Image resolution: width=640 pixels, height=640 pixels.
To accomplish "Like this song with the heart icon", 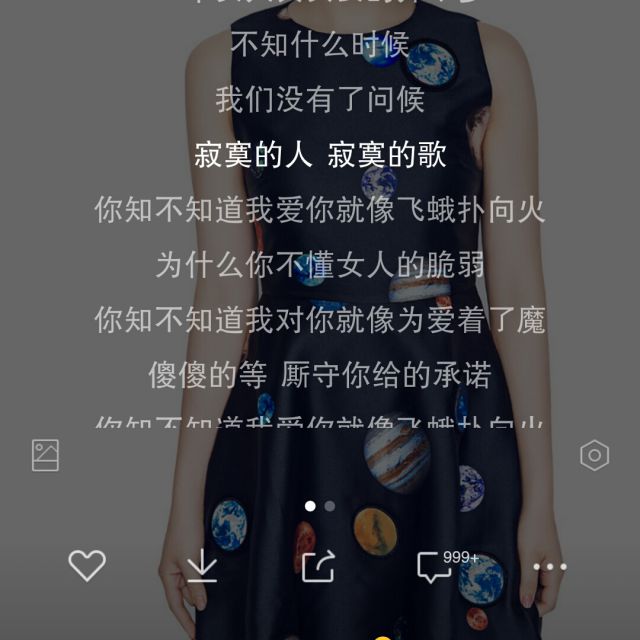I will 87,566.
